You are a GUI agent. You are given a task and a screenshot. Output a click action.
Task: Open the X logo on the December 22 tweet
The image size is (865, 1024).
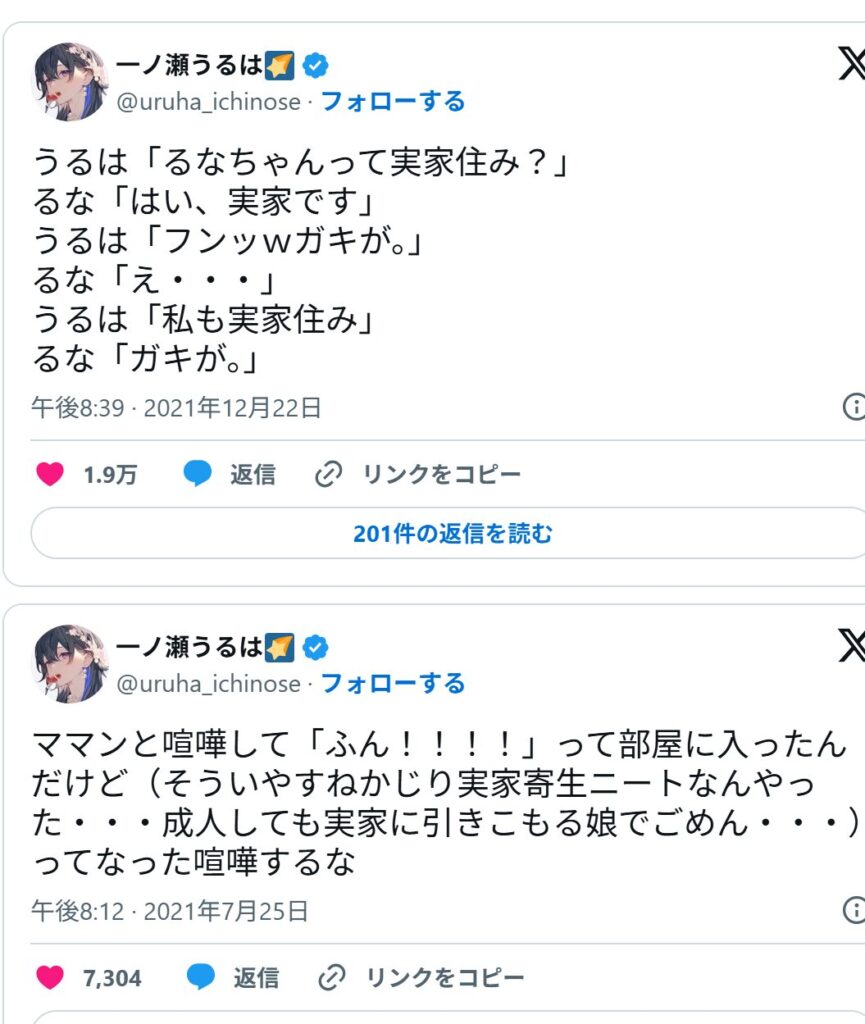[x=851, y=65]
